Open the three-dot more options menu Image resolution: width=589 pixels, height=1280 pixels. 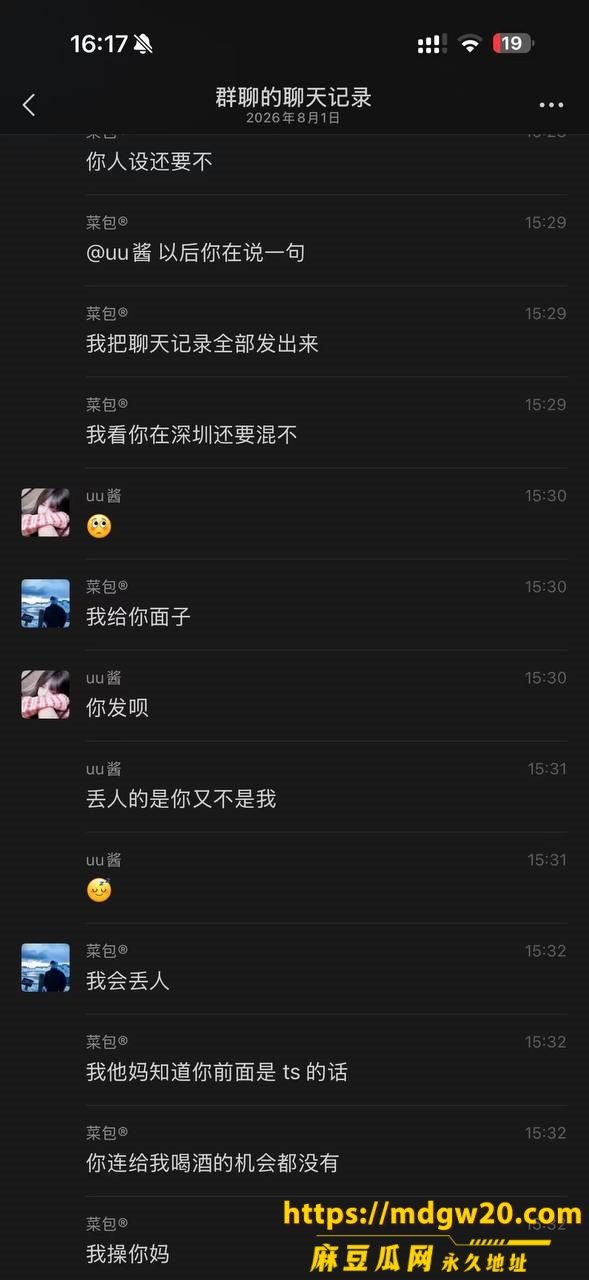[551, 105]
